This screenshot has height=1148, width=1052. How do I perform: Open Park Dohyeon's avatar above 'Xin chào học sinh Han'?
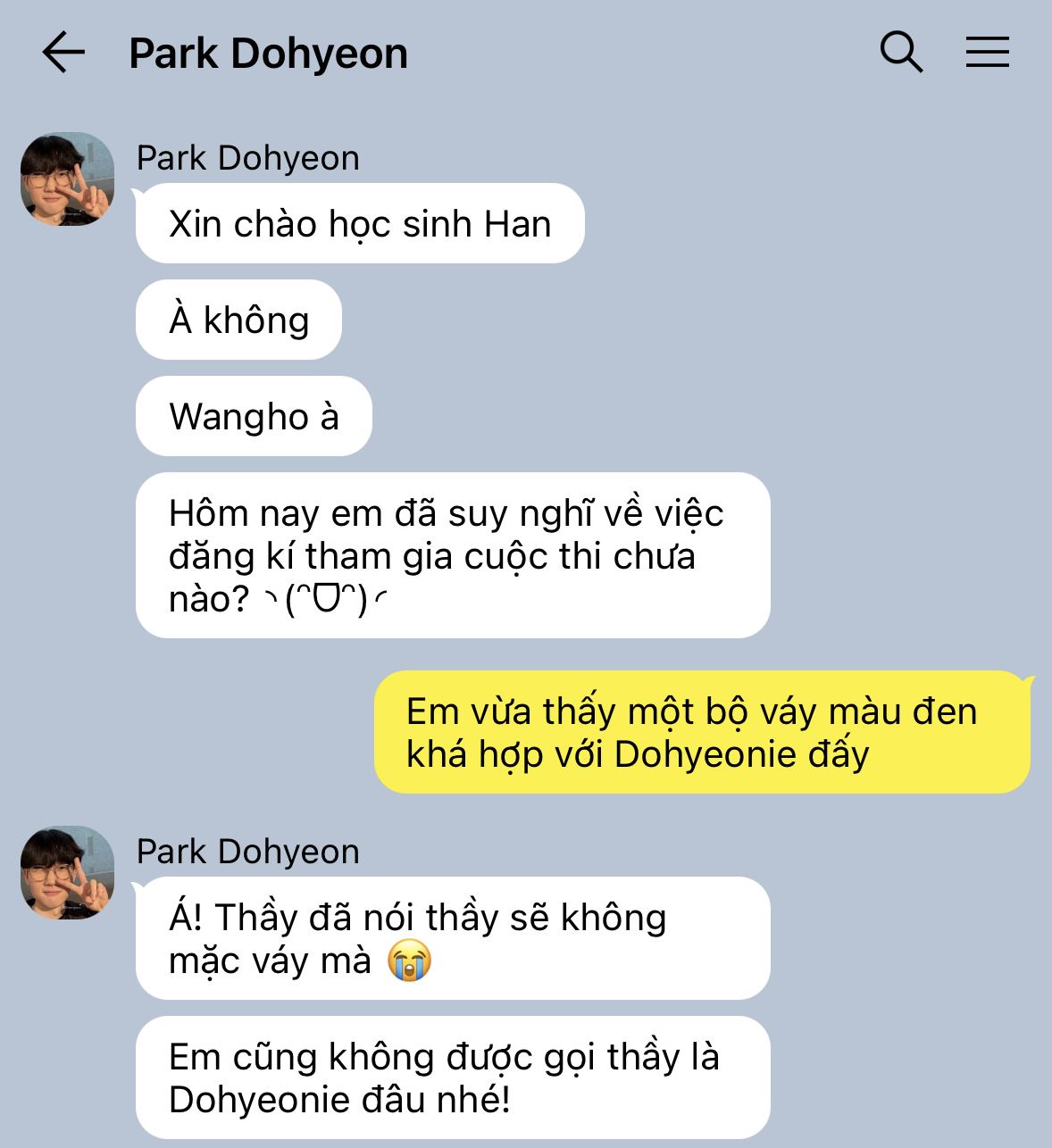tap(68, 179)
